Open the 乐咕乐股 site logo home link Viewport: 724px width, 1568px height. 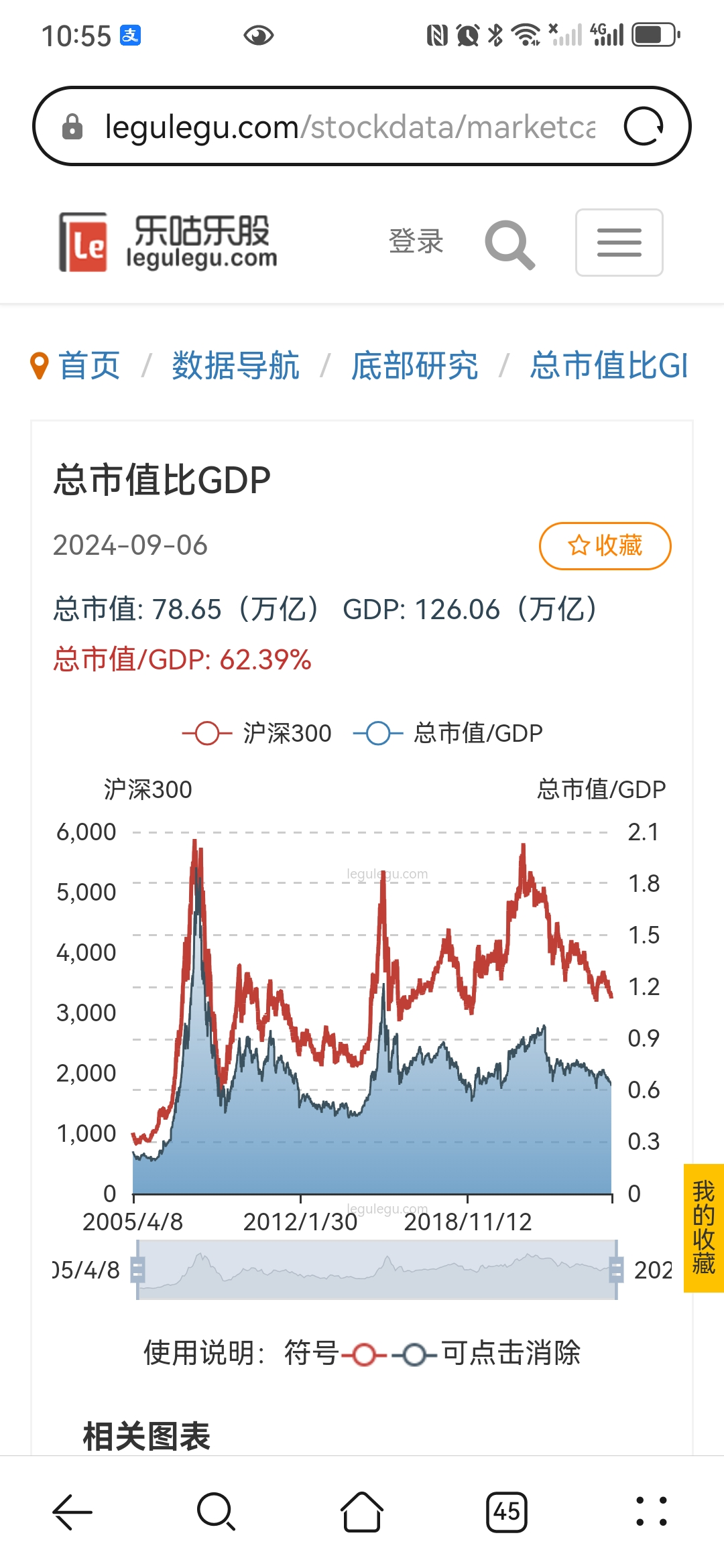click(168, 242)
